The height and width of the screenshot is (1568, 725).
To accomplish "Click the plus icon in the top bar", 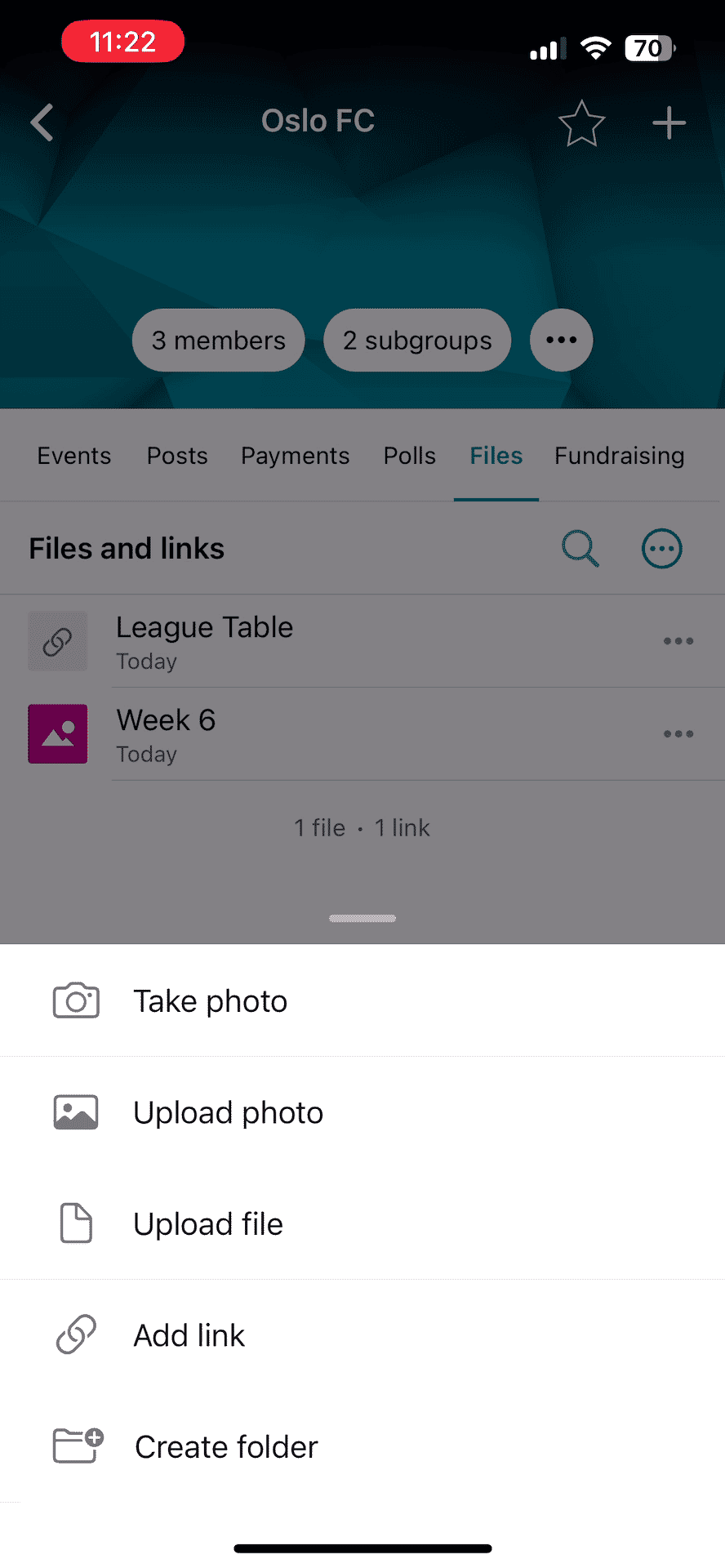I will pos(669,122).
